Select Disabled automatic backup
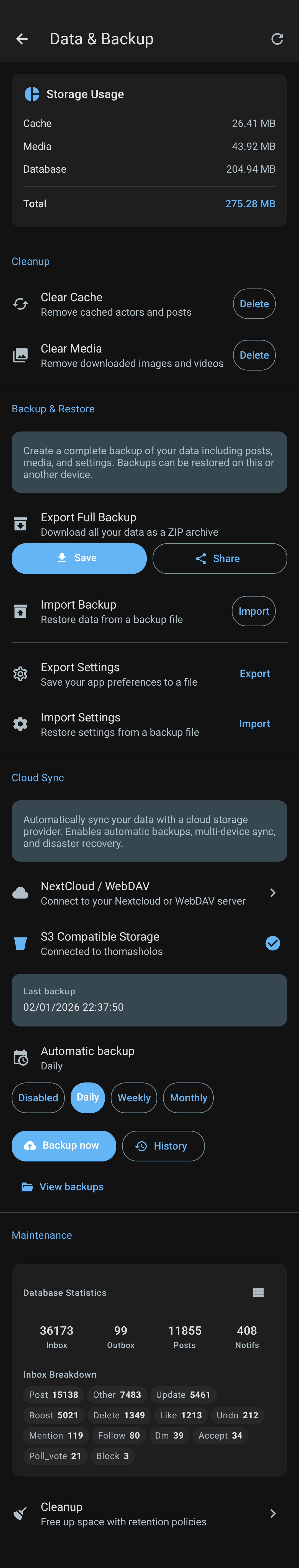This screenshot has height=1568, width=299. pyautogui.click(x=38, y=1097)
